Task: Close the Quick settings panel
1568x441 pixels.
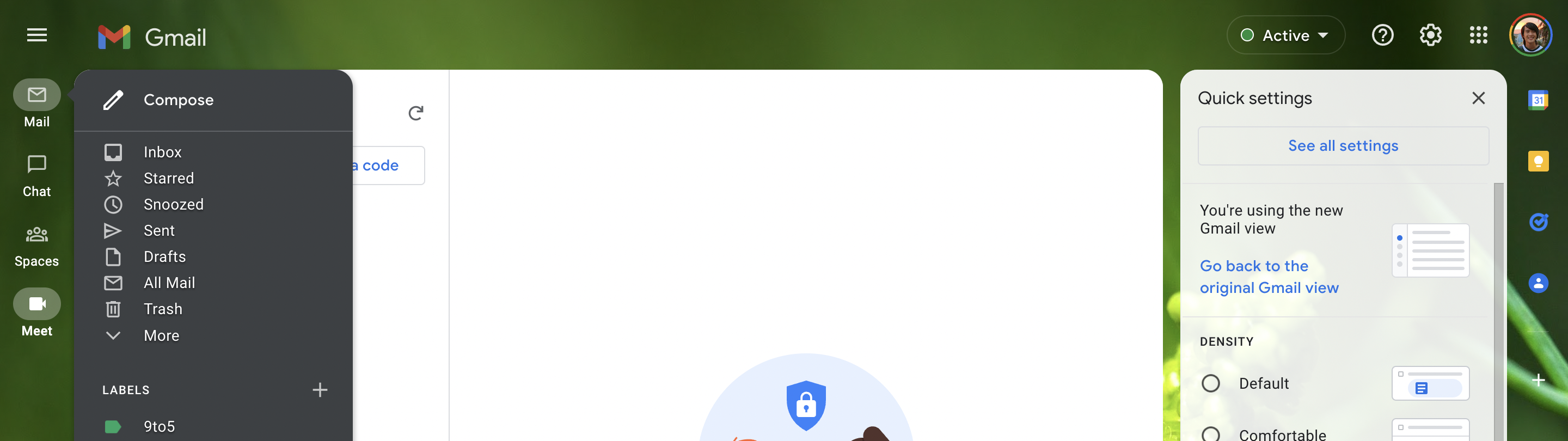Action: (x=1478, y=98)
